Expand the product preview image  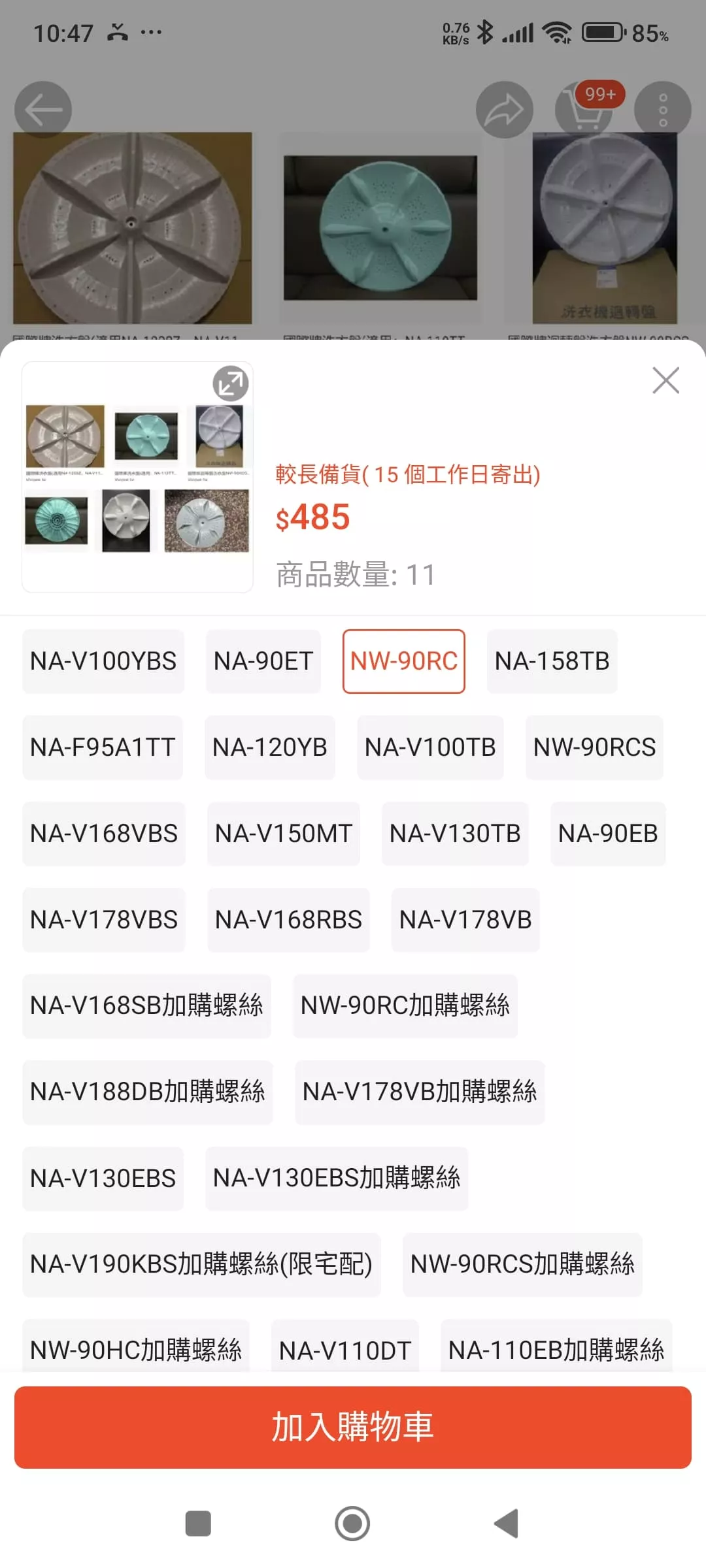click(x=230, y=384)
